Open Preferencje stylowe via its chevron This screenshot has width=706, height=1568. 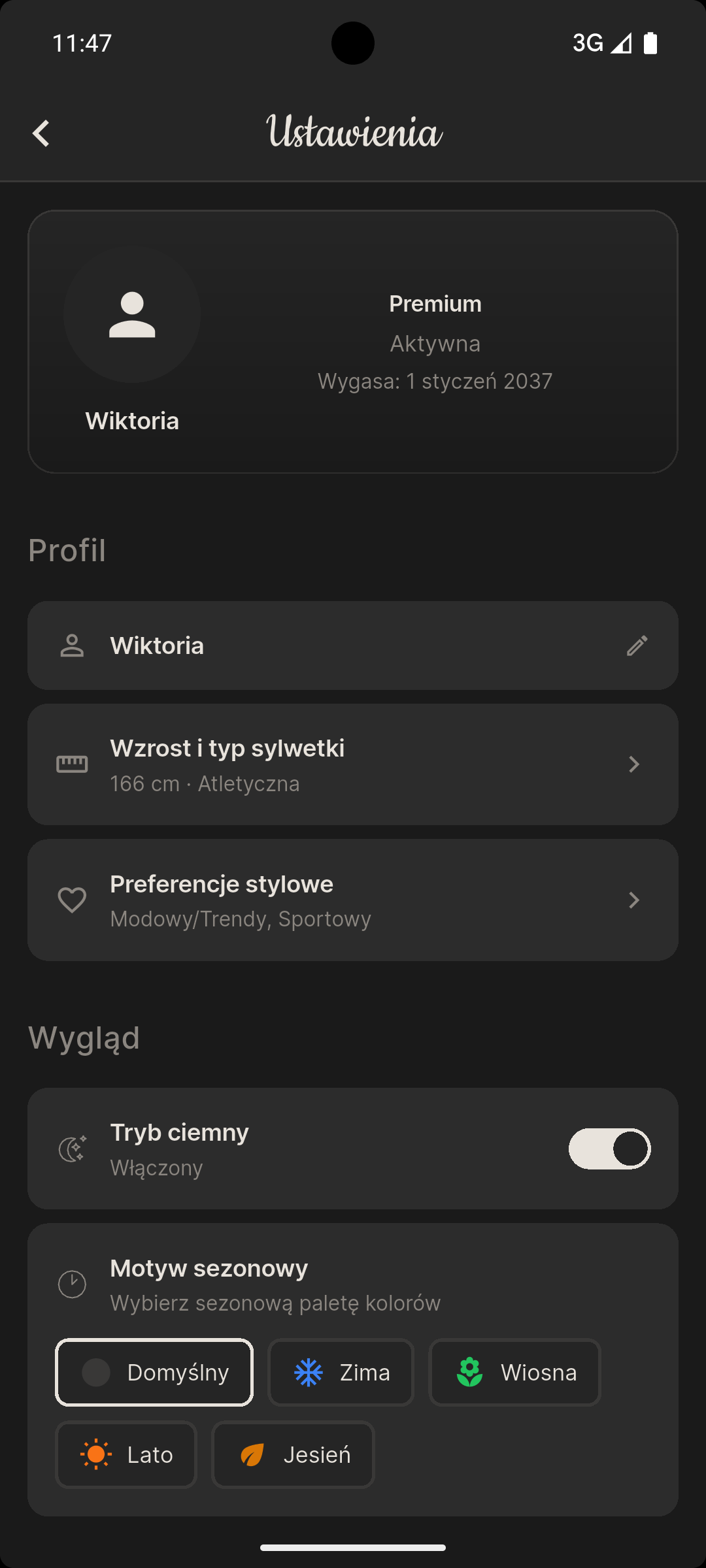point(633,900)
